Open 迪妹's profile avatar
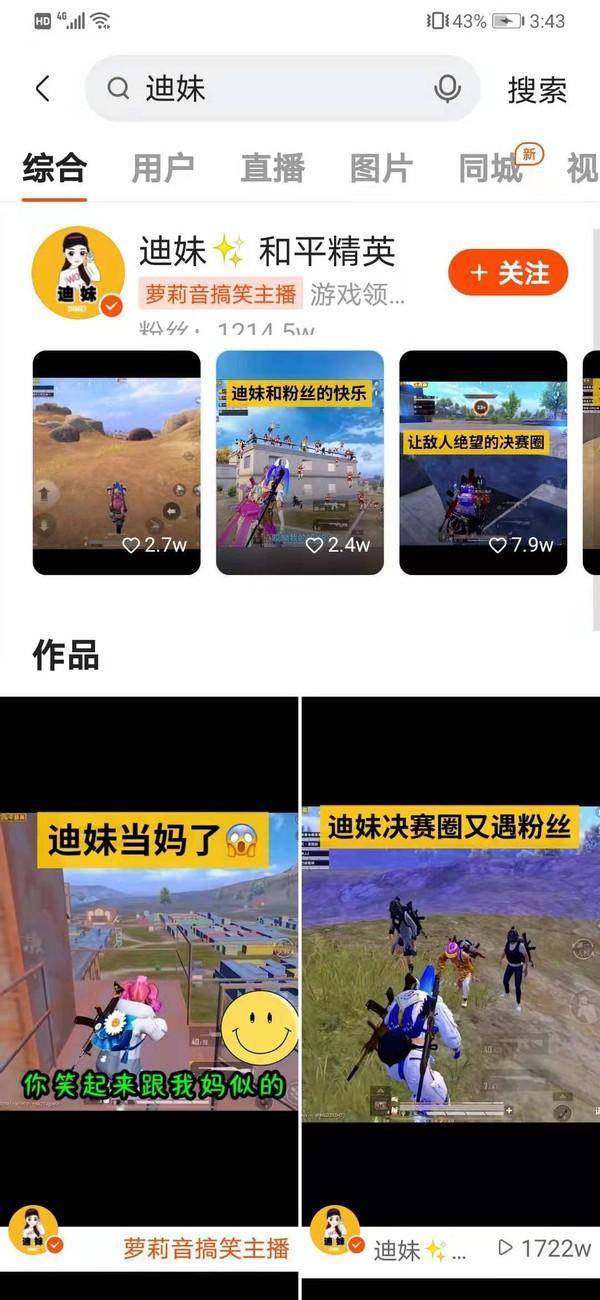The height and width of the screenshot is (1300, 600). point(78,273)
